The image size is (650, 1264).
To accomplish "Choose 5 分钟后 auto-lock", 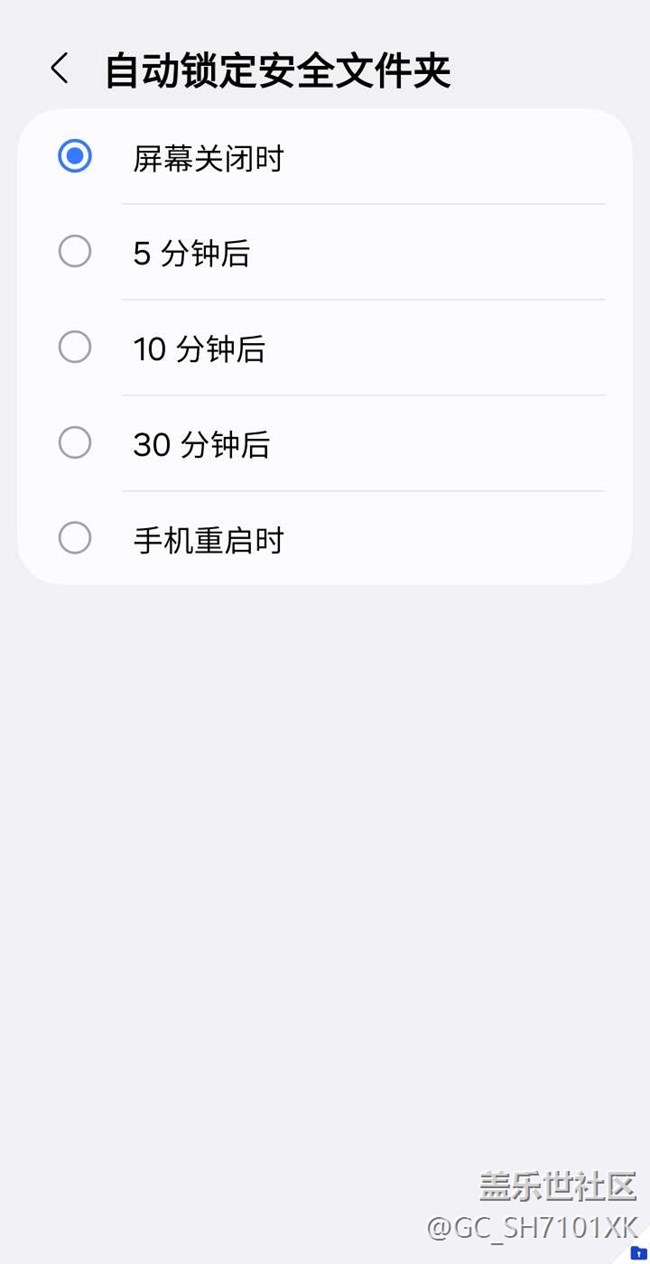I will coord(75,252).
